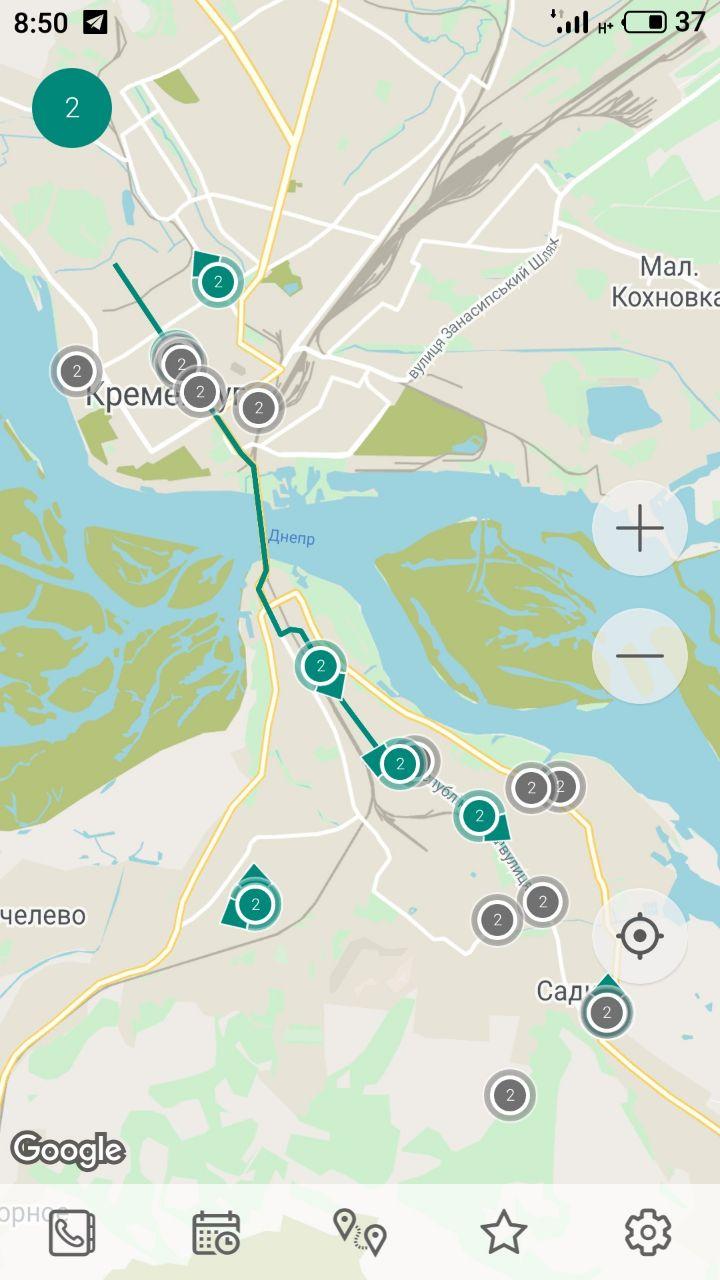Open favorites star
The width and height of the screenshot is (720, 1280).
(x=504, y=1232)
